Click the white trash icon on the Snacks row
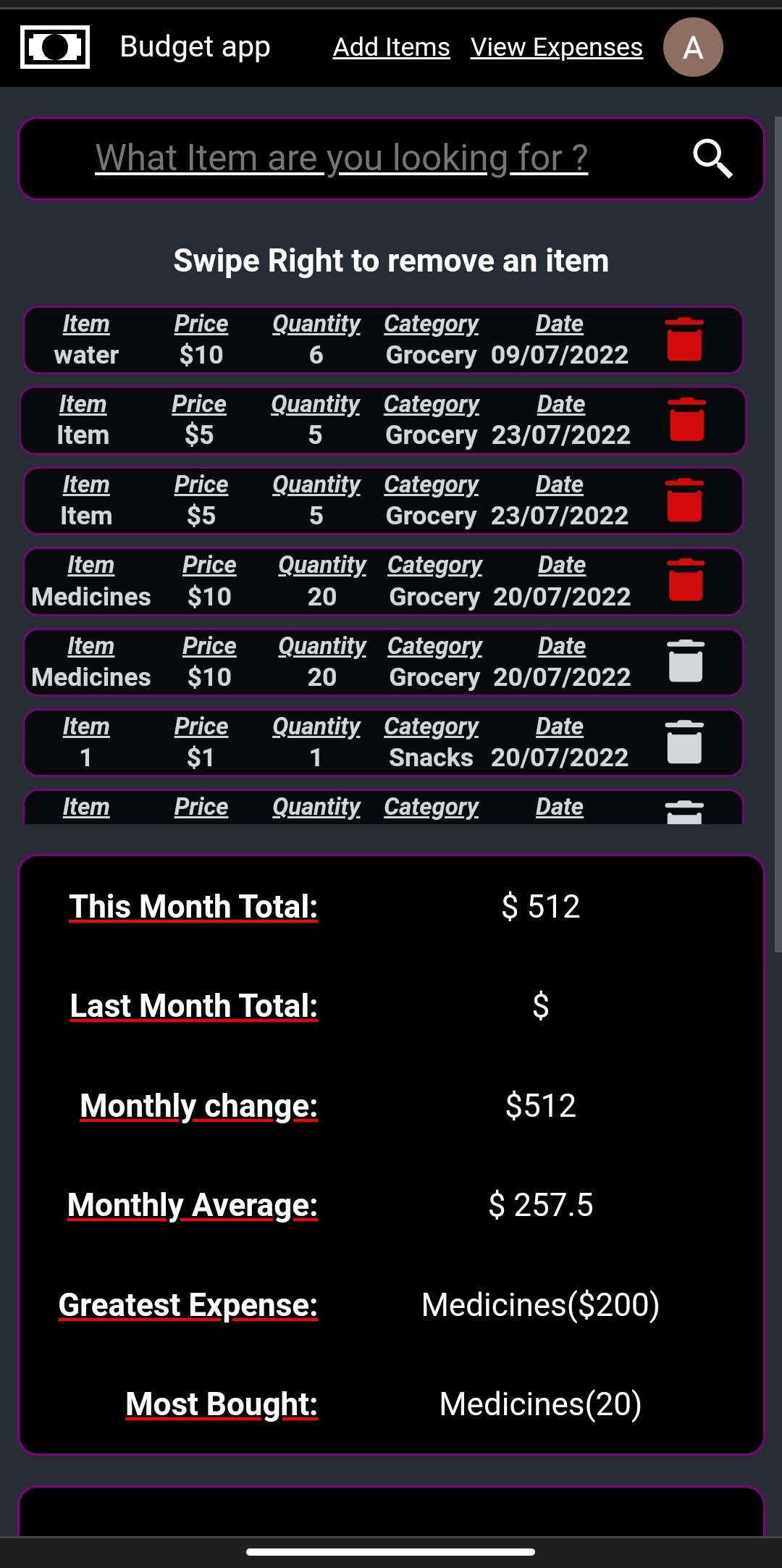The width and height of the screenshot is (782, 1568). tap(684, 742)
